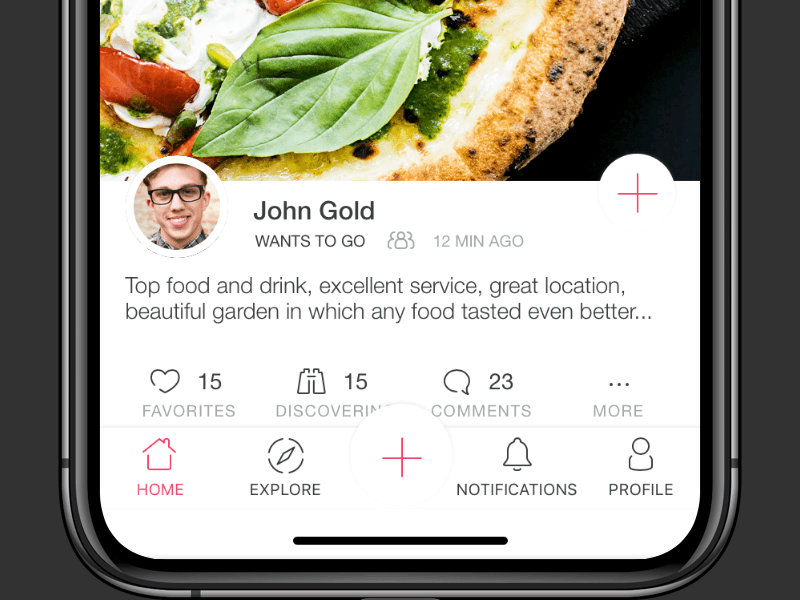This screenshot has width=800, height=600.
Task: Go to the Profile tab
Action: pyautogui.click(x=640, y=467)
